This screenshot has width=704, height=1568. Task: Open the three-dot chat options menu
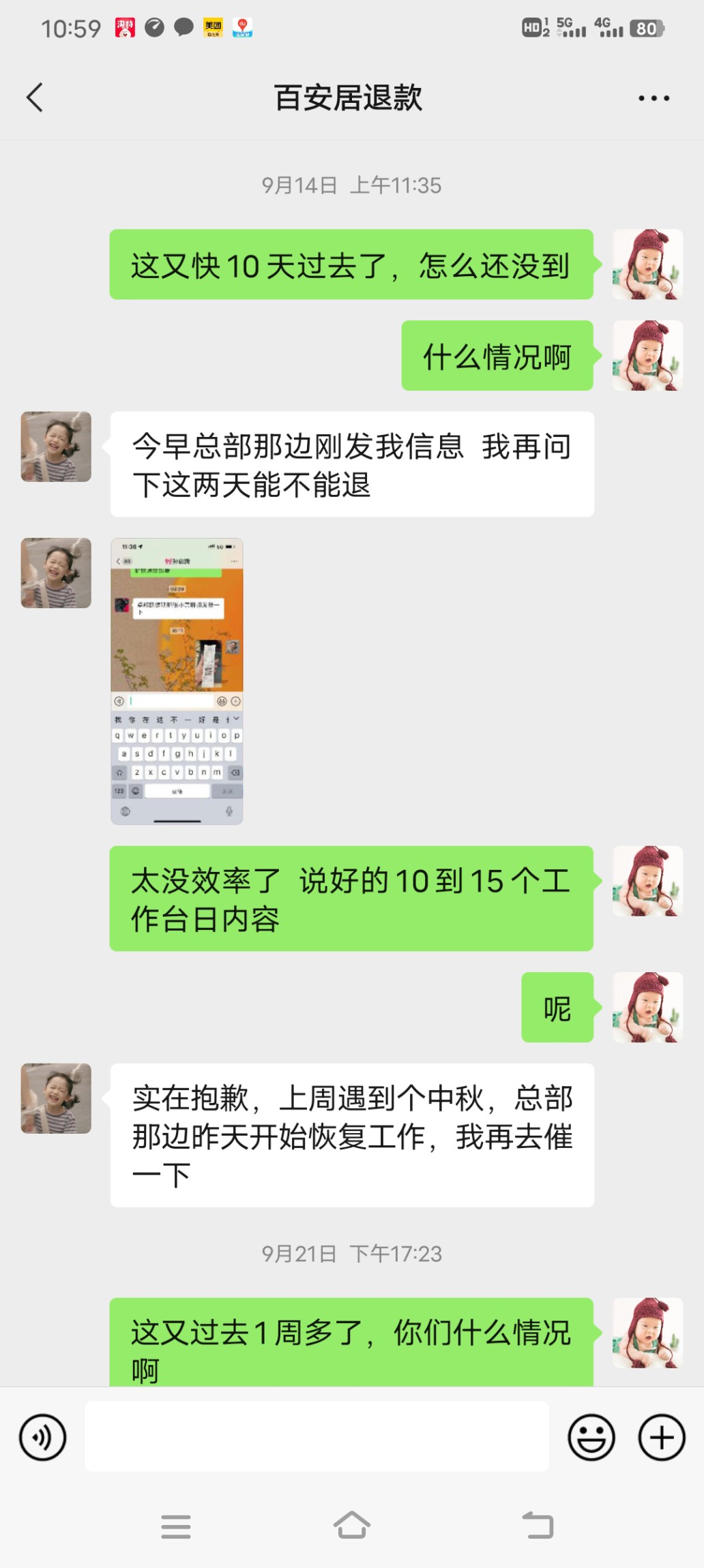click(654, 98)
